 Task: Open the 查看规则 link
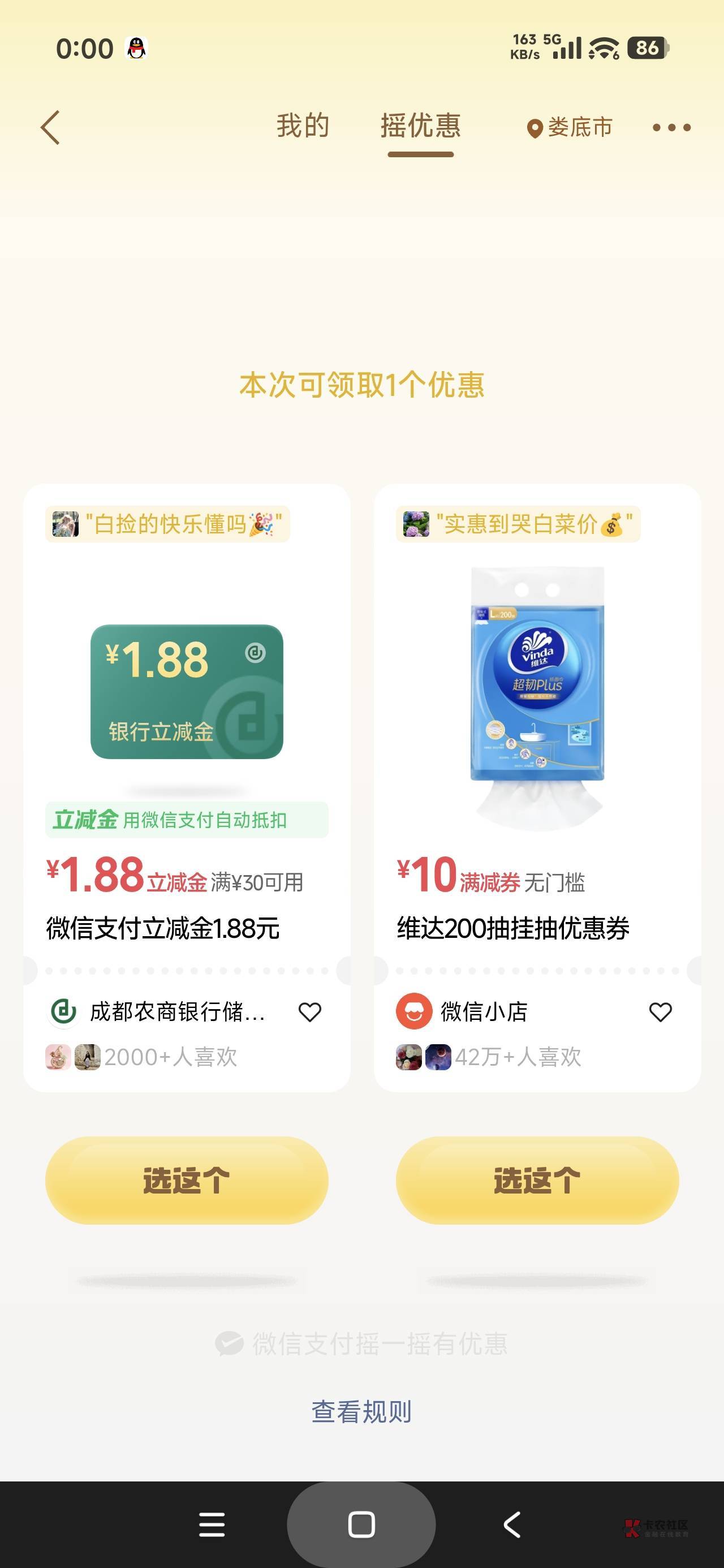click(361, 1411)
